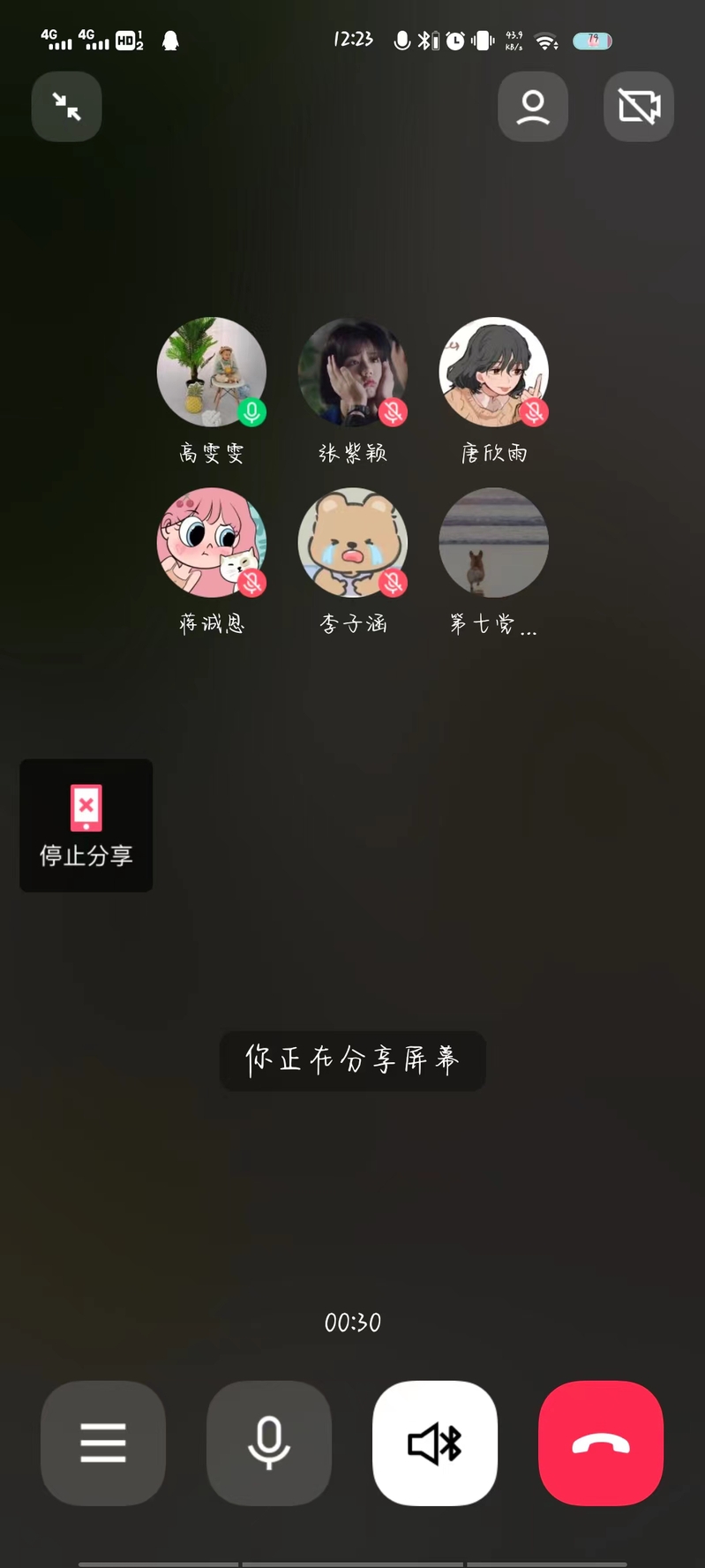Select the 第七党... avatar

(494, 543)
